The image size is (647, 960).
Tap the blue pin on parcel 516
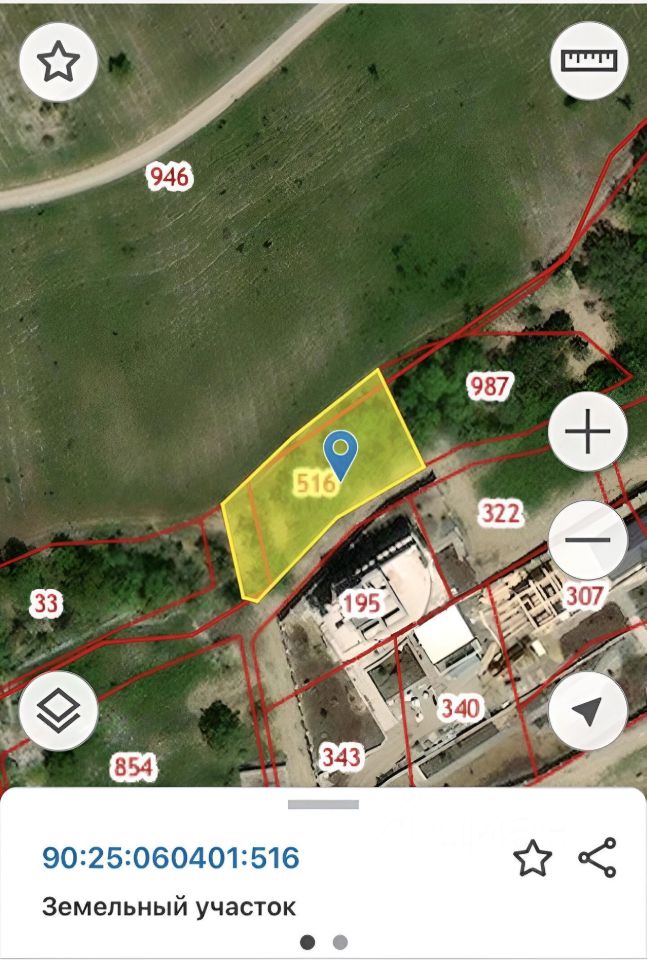[x=342, y=454]
